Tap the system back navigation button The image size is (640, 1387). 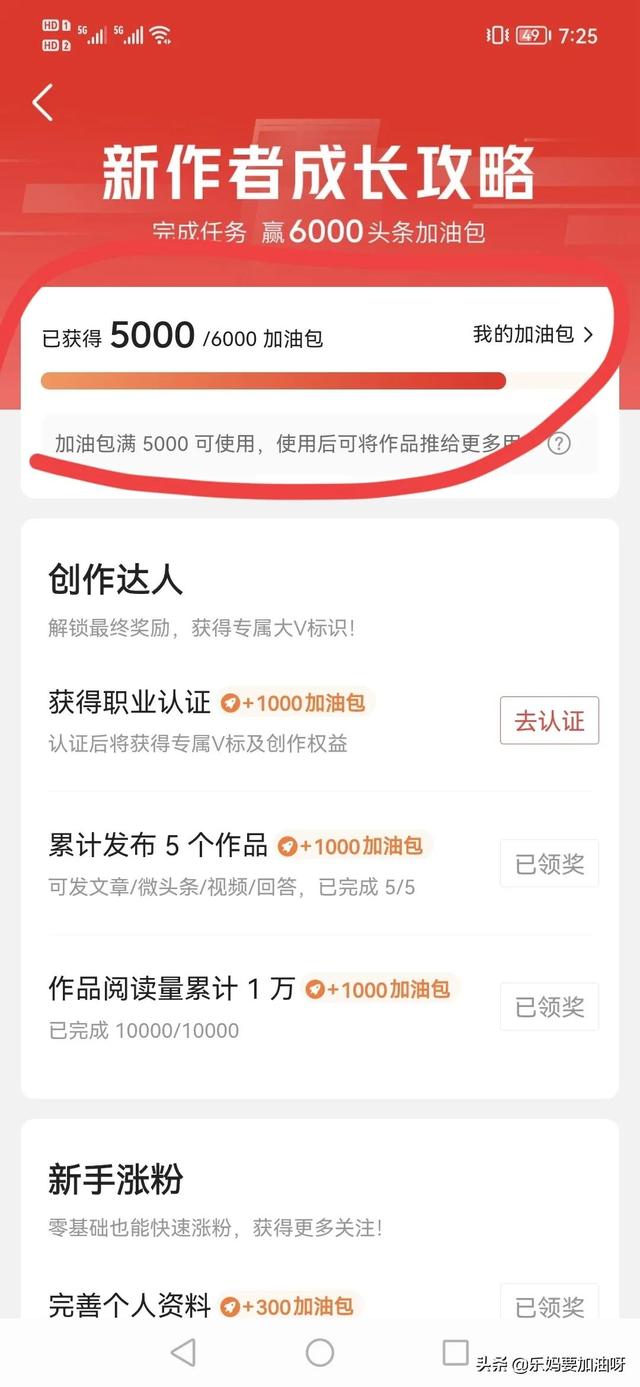(183, 1353)
